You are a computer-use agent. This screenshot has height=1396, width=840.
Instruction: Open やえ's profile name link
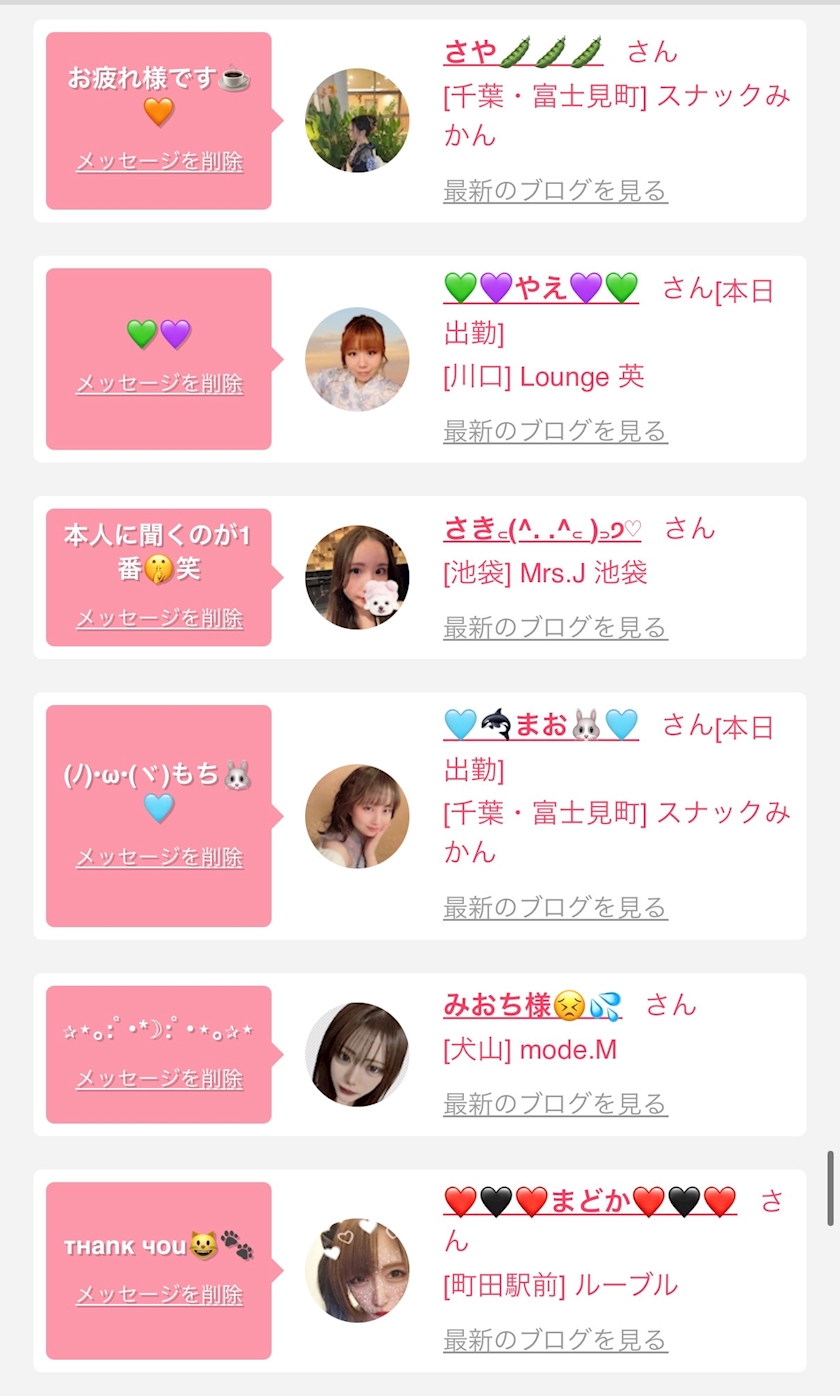click(x=541, y=289)
